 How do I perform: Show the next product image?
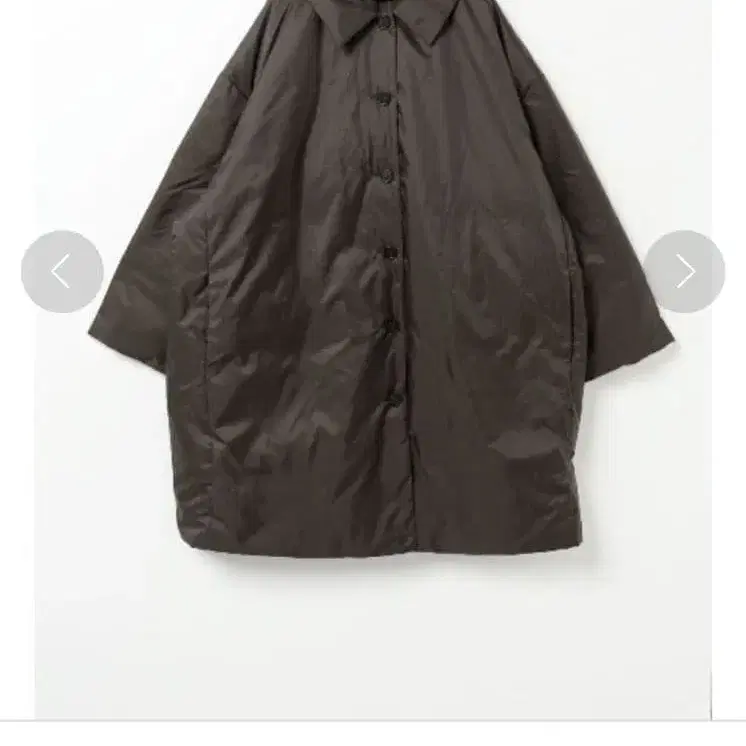pos(684,271)
